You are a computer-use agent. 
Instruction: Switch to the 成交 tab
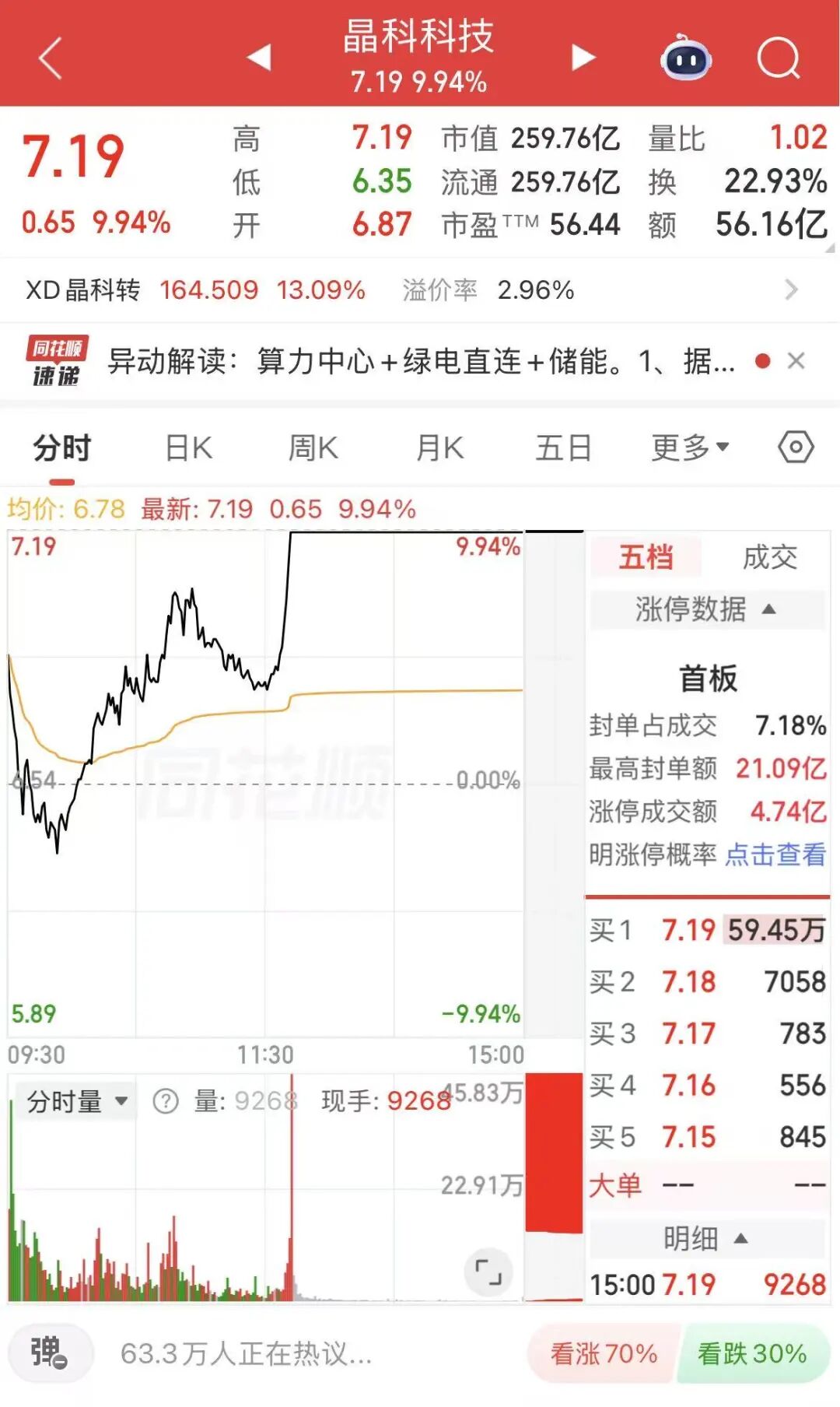coord(769,557)
